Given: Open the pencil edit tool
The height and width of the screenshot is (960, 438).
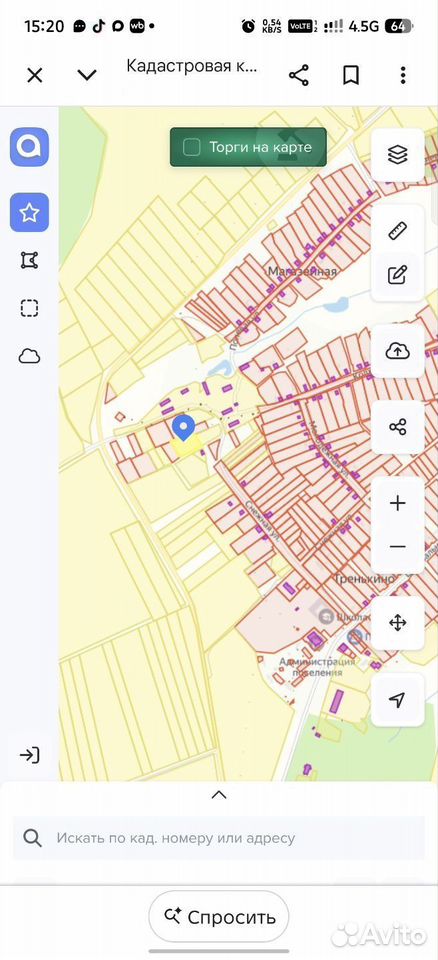Looking at the screenshot, I should [398, 275].
